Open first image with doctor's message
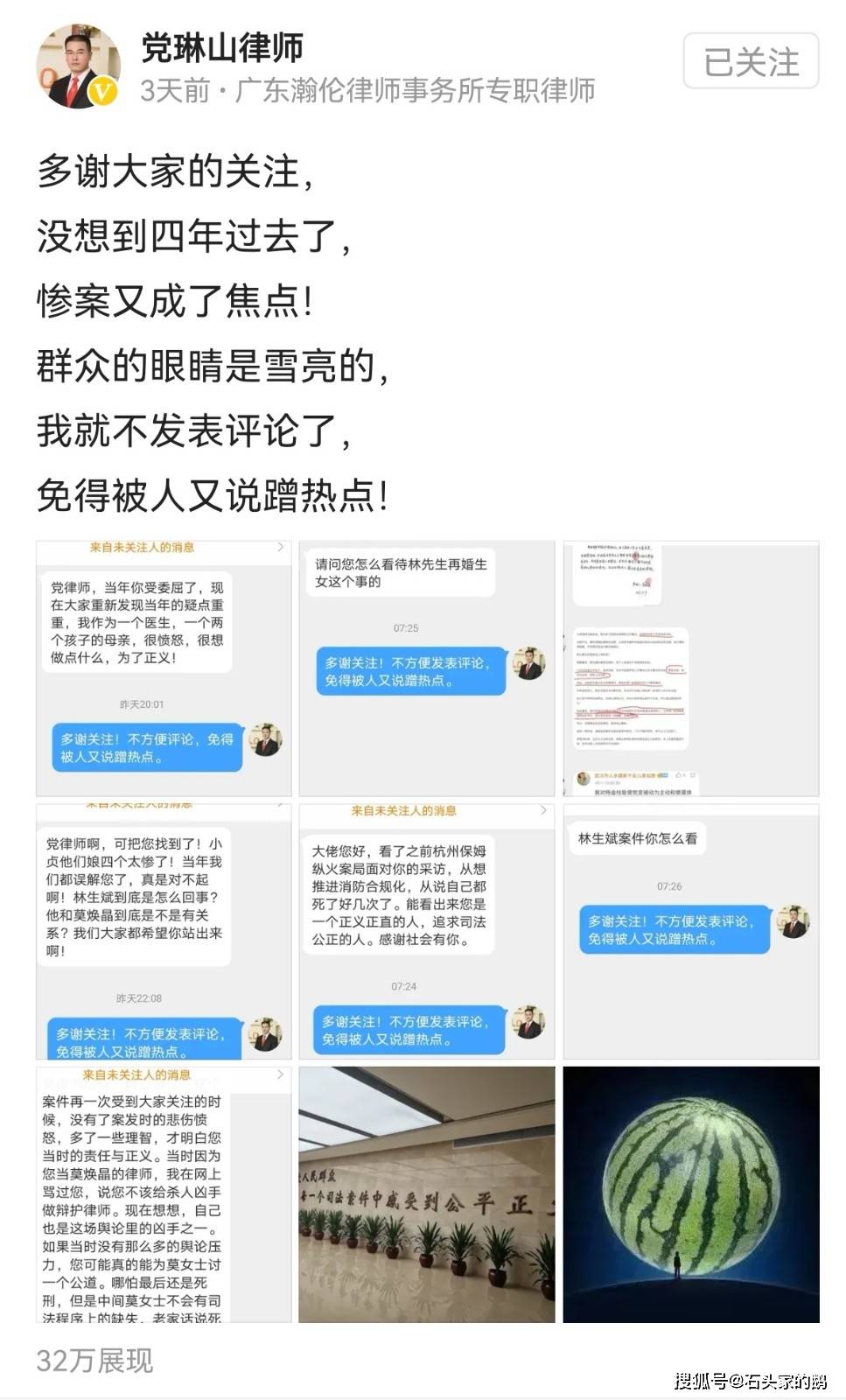 tap(164, 668)
